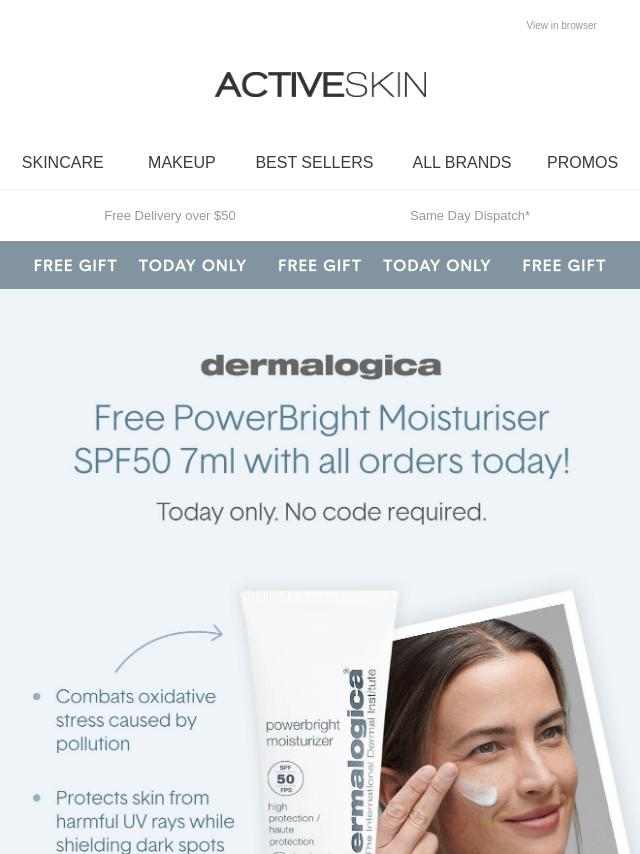Open the All Brands page
640x854 pixels.
click(461, 162)
